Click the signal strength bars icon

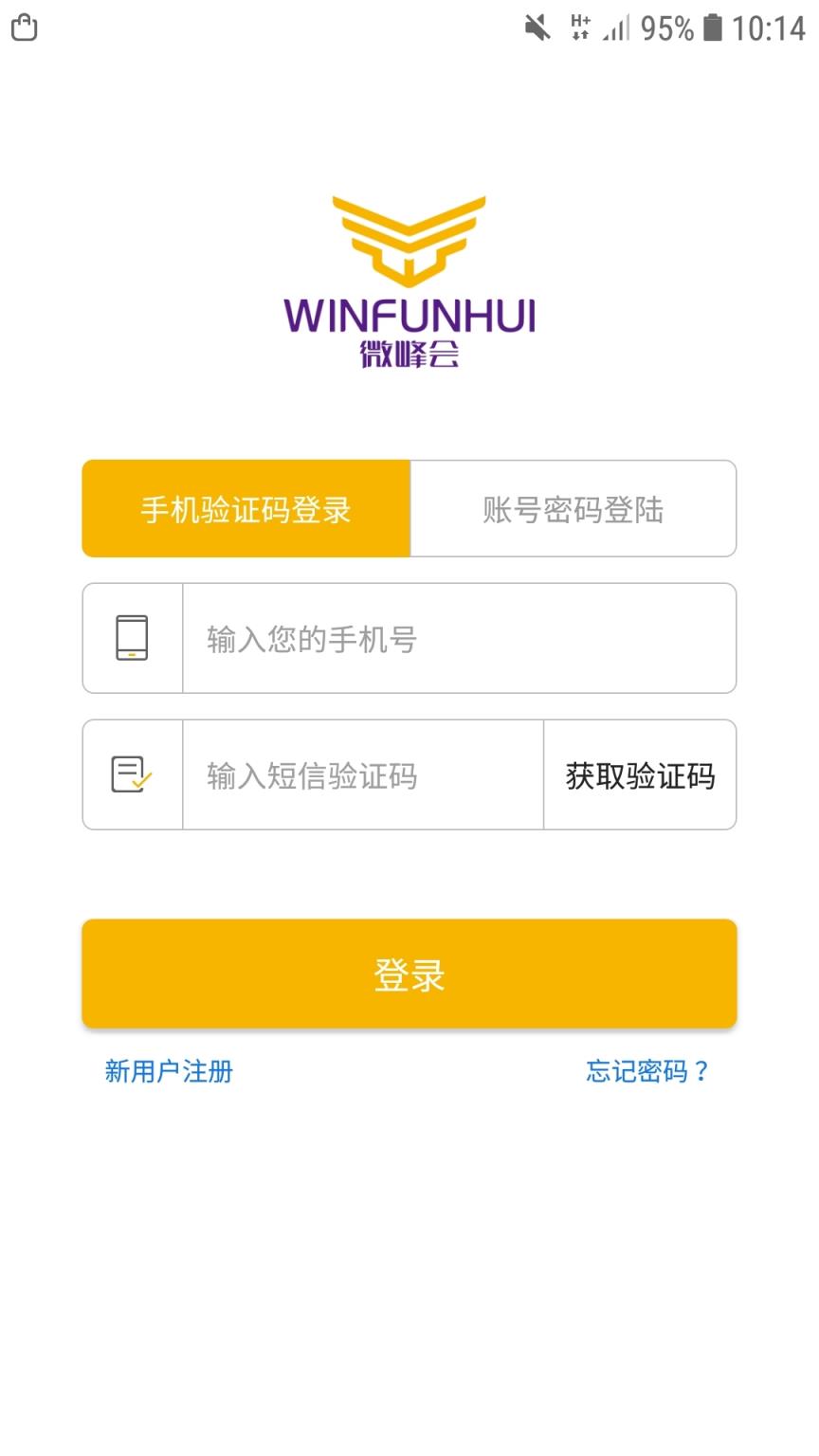point(616,30)
